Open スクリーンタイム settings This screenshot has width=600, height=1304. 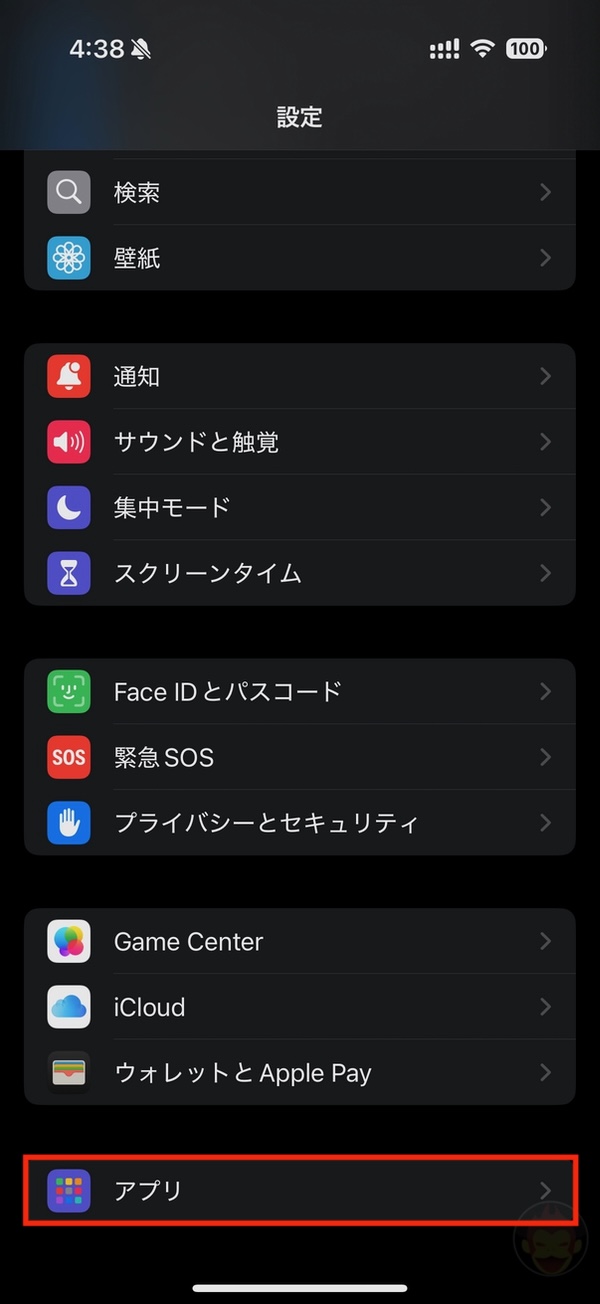[x=300, y=573]
